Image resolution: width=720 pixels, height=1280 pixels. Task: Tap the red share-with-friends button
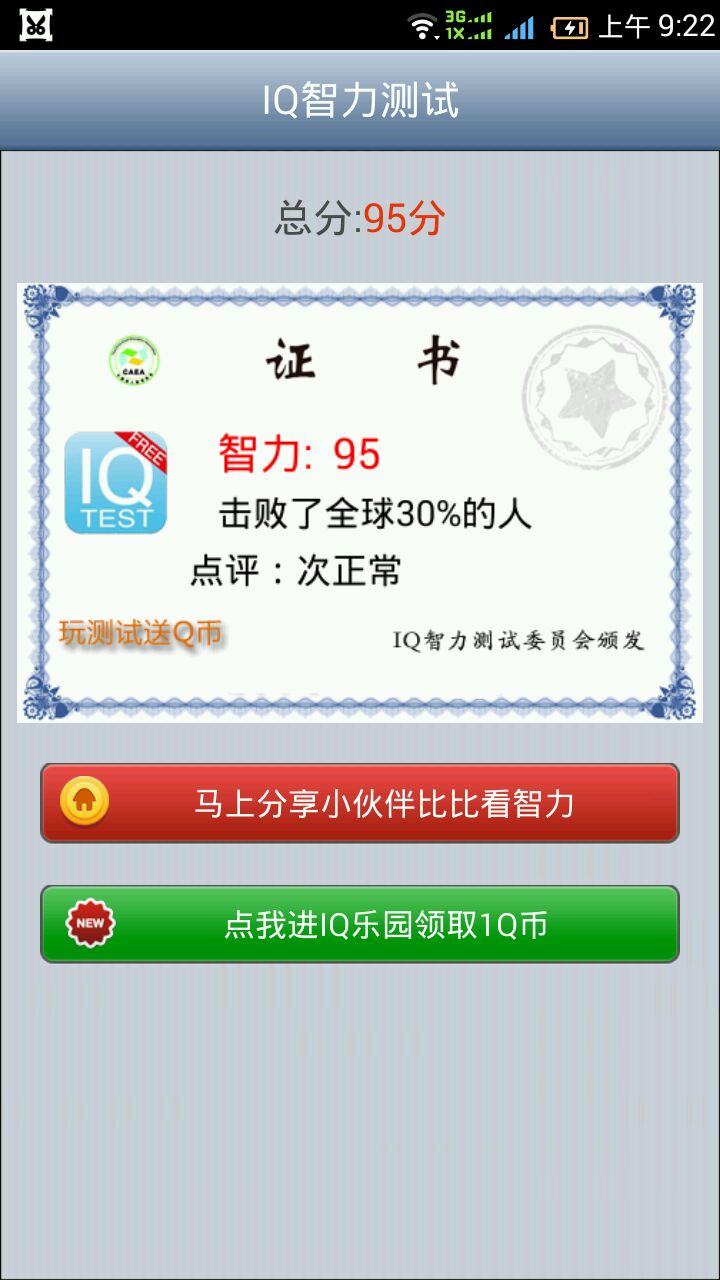coord(360,803)
